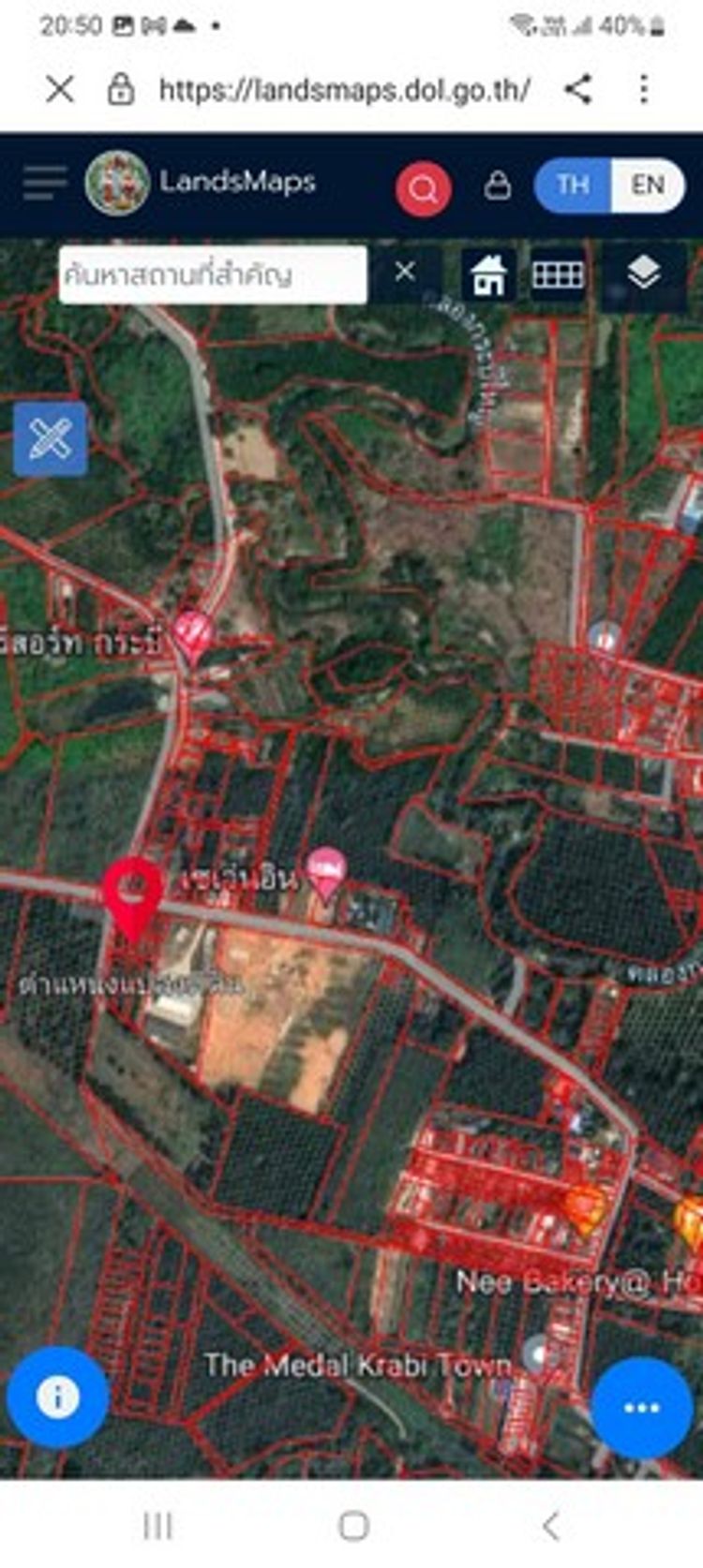Open the map layers selector
The image size is (703, 1568).
point(643,274)
